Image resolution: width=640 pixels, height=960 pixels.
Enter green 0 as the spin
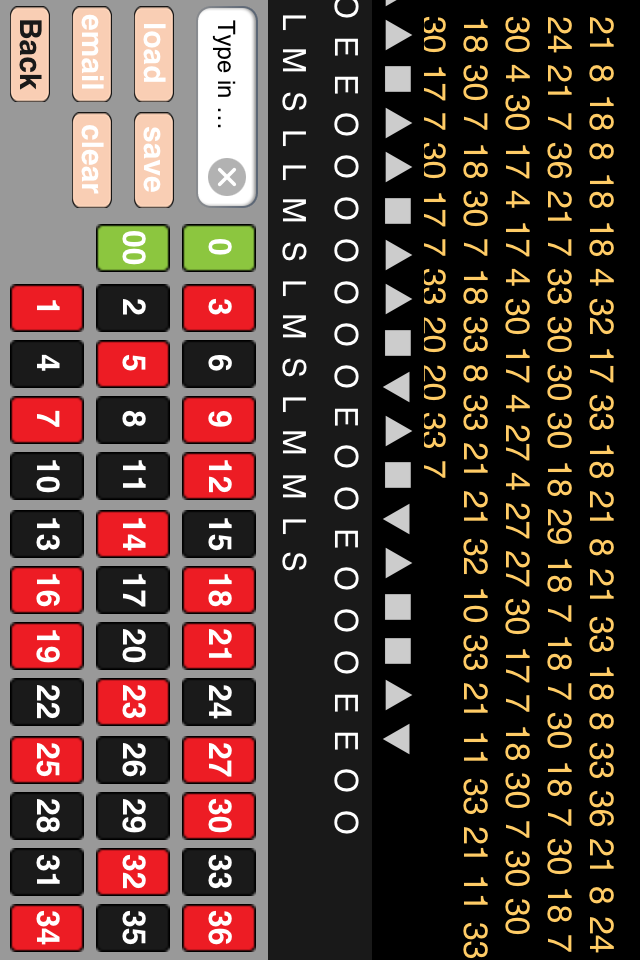(219, 248)
